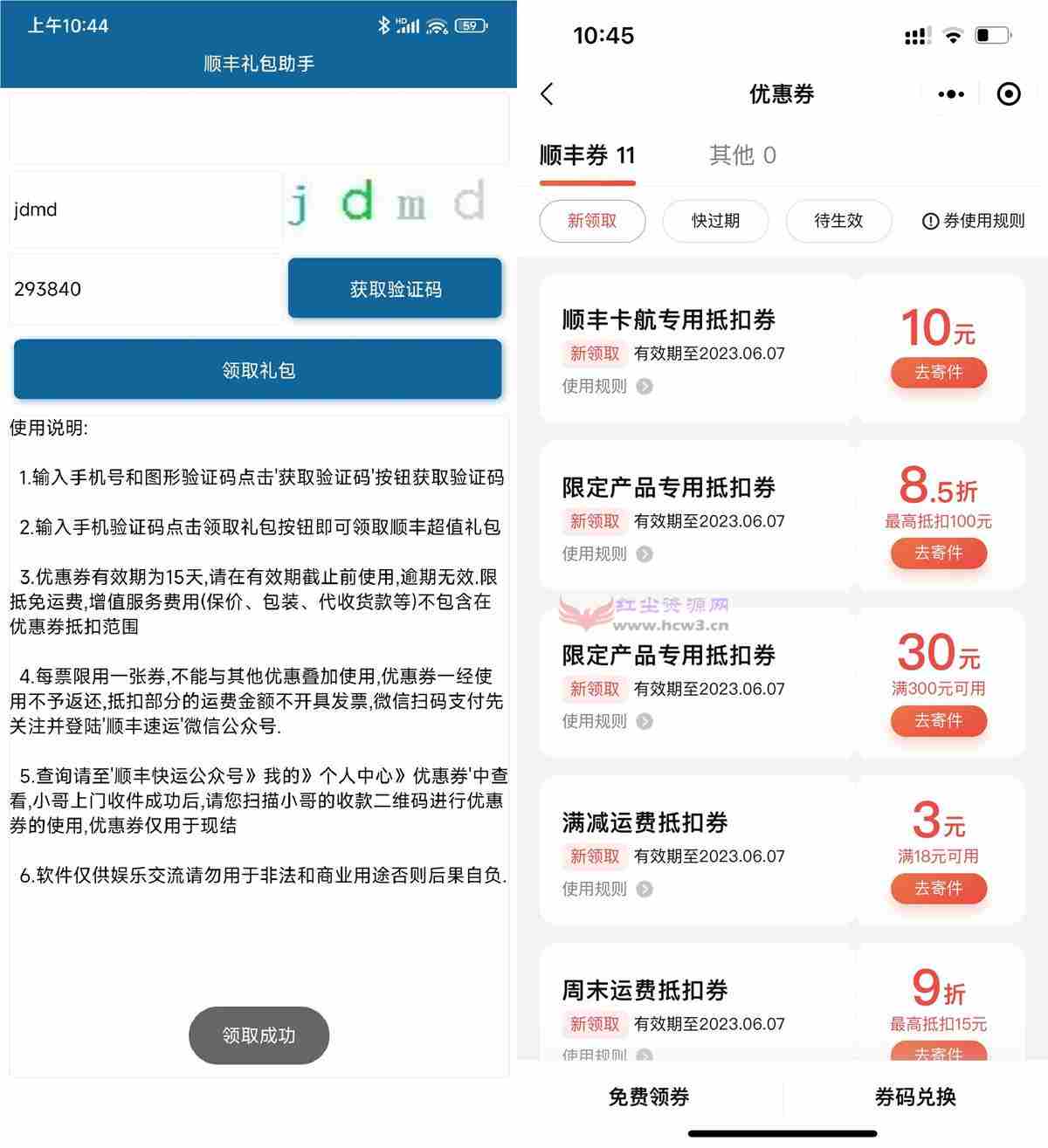1048x1148 pixels.
Task: Open the three-dot more menu
Action: click(x=950, y=94)
